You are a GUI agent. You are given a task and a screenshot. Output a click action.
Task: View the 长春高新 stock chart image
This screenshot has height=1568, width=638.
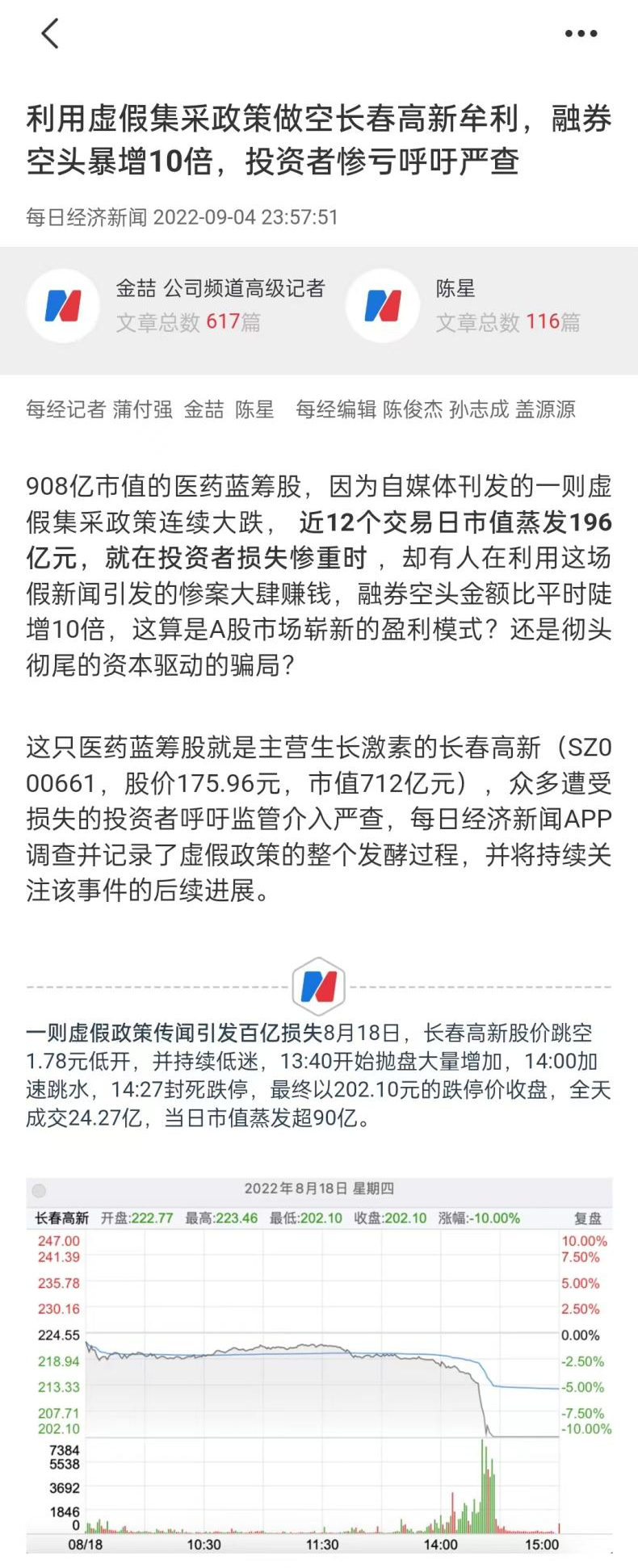[319, 1365]
